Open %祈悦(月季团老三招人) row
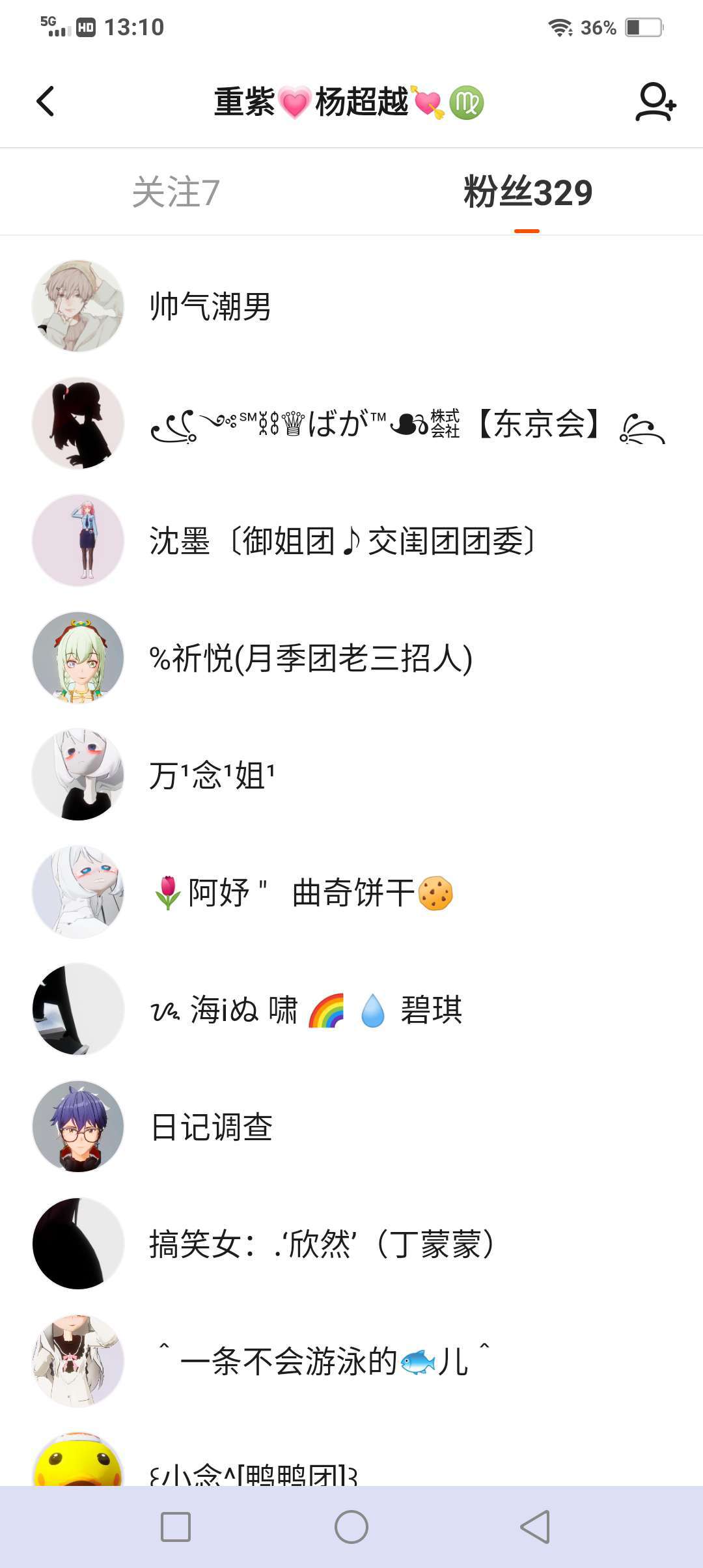Viewport: 703px width, 1568px height. pyautogui.click(x=351, y=658)
